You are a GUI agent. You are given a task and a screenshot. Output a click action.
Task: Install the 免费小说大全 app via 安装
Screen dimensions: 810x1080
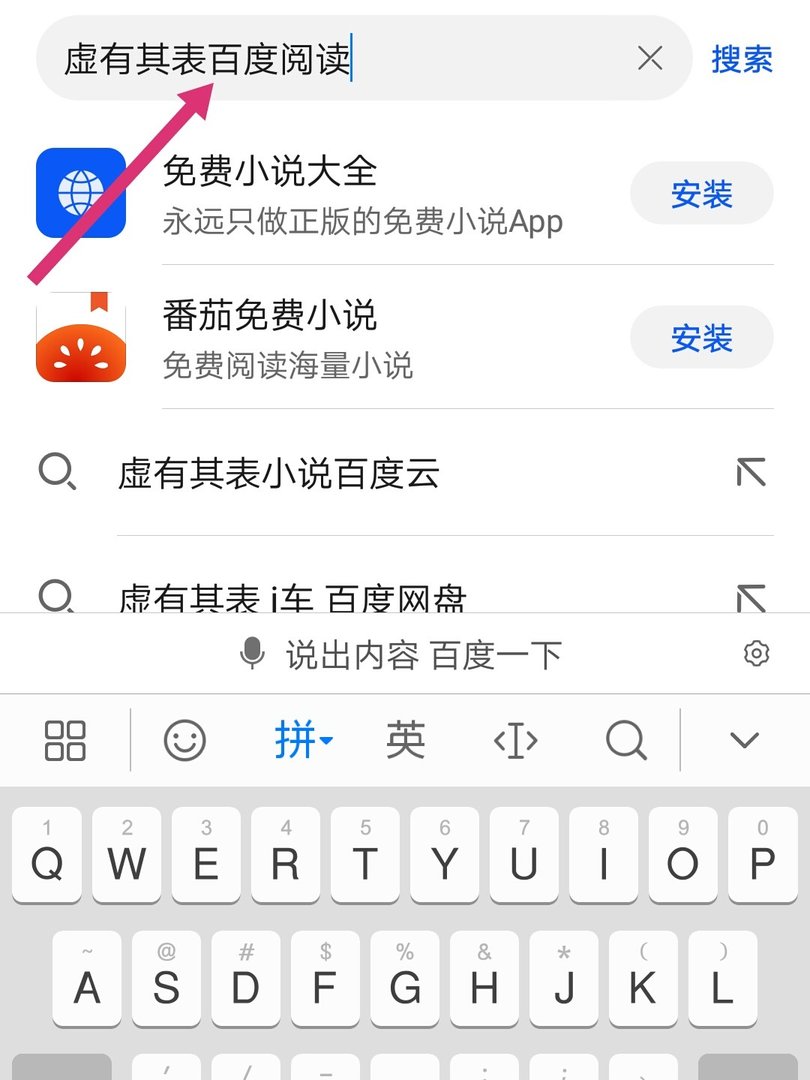point(701,193)
